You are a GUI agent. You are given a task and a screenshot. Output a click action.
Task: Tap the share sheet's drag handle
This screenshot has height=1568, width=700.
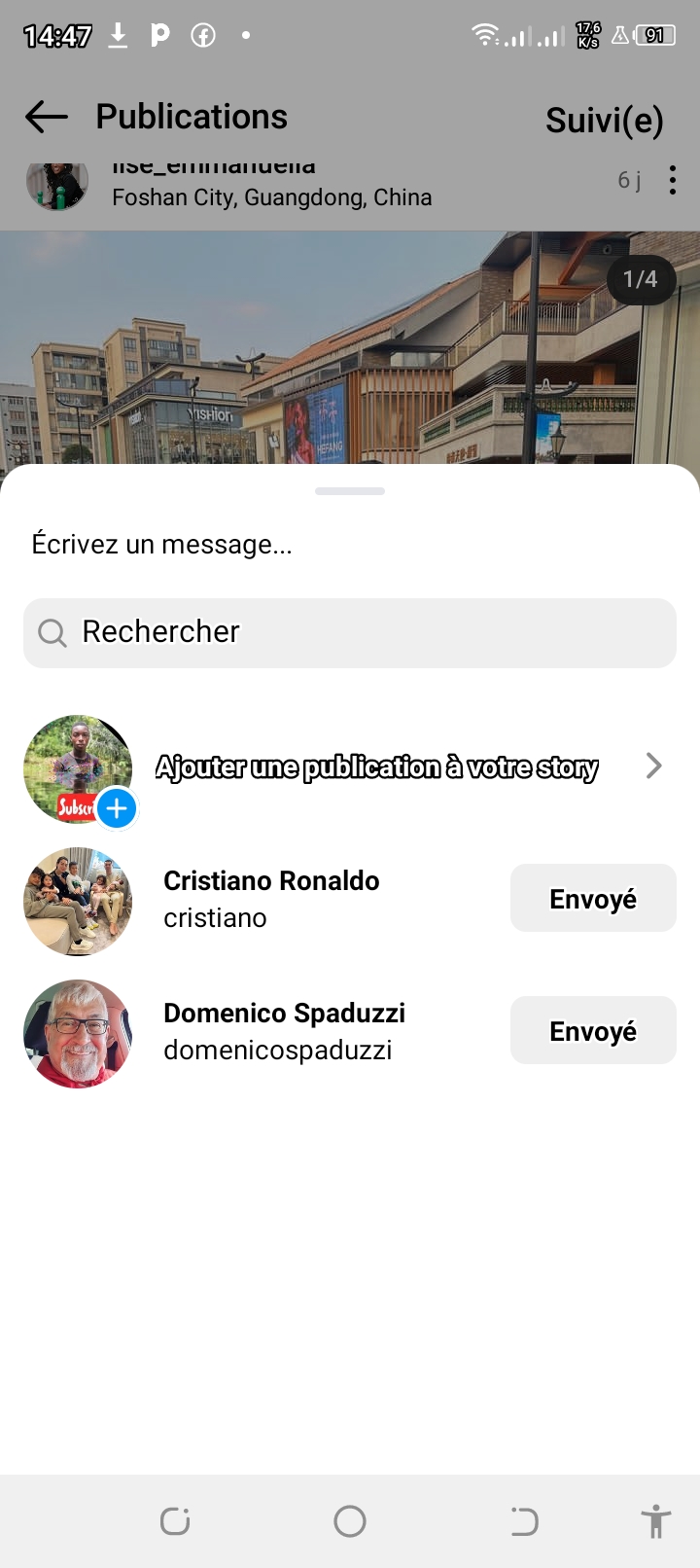(350, 491)
